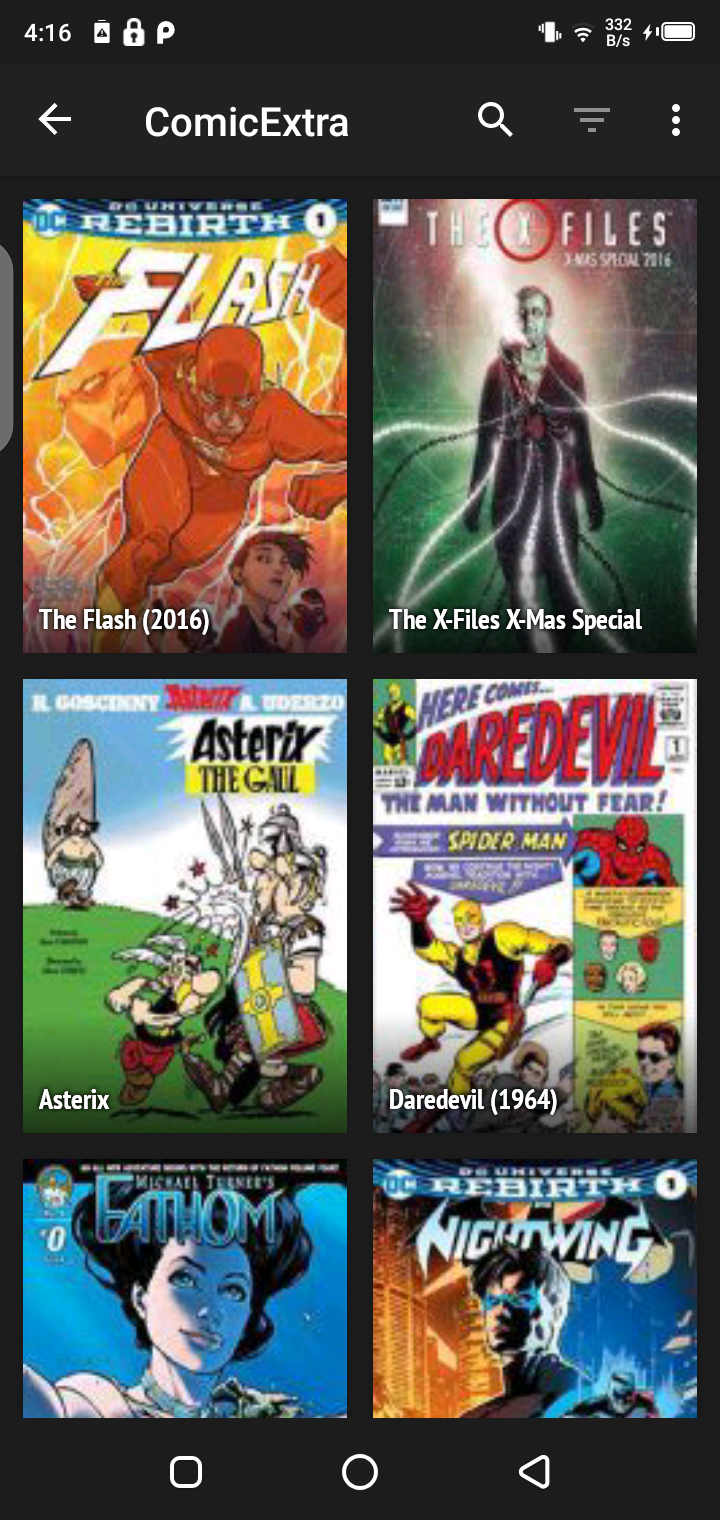Open the overflow menu

(676, 121)
